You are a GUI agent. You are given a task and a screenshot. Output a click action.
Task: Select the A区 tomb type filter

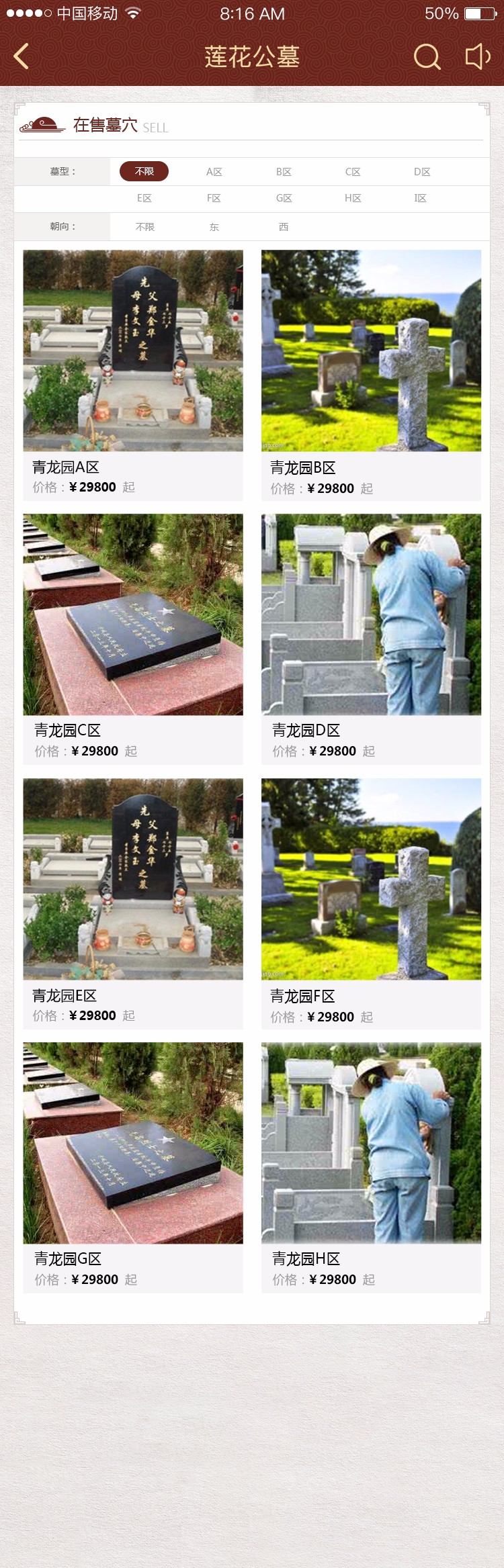(x=214, y=172)
